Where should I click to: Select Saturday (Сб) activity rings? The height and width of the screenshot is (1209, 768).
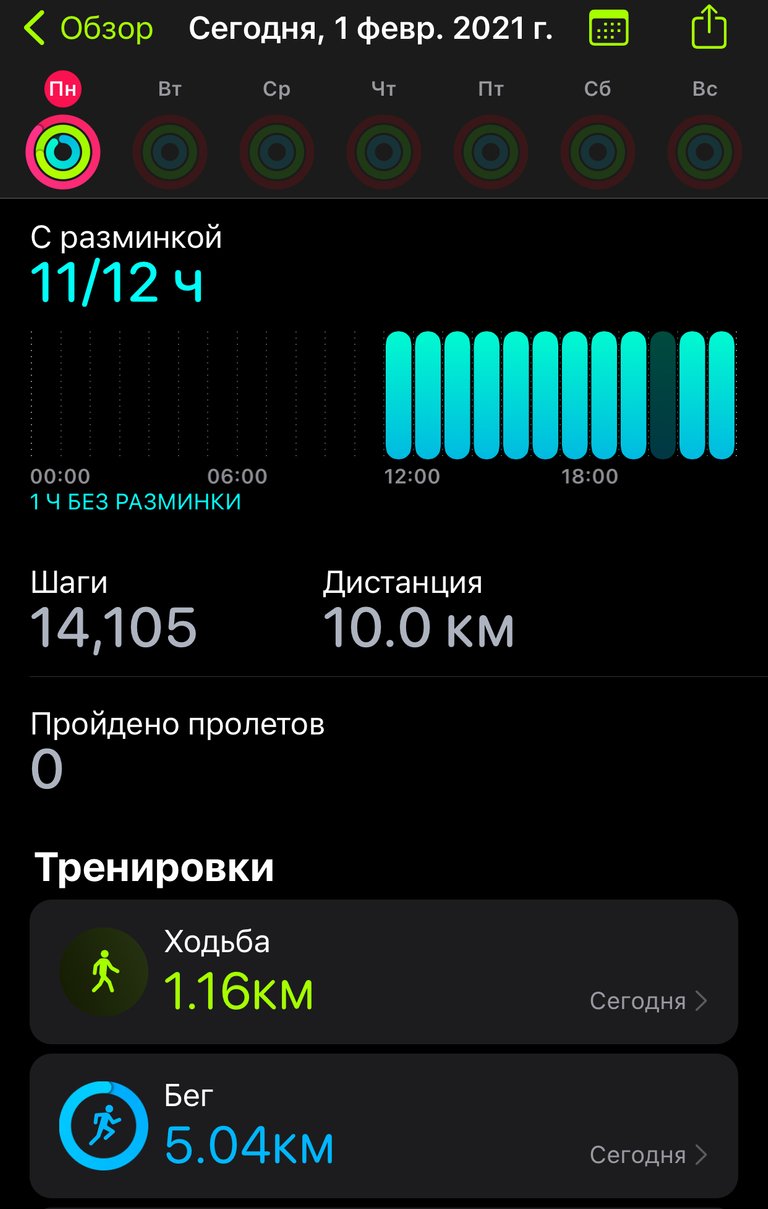(x=598, y=151)
